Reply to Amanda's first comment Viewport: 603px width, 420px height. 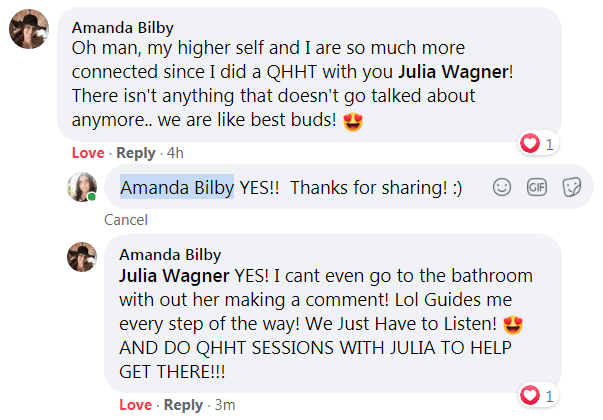click(x=136, y=153)
